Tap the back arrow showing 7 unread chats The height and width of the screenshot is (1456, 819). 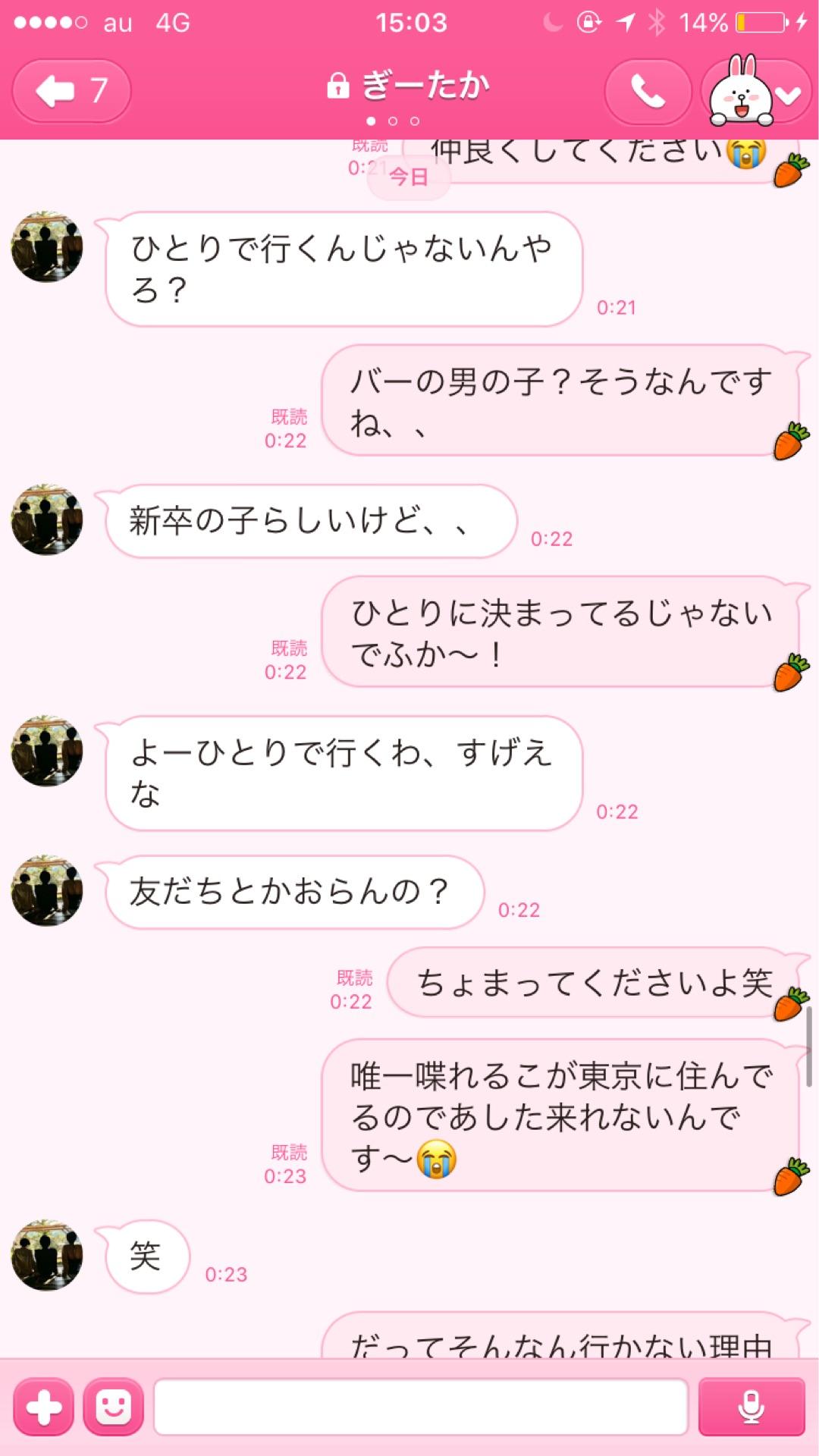click(x=71, y=91)
